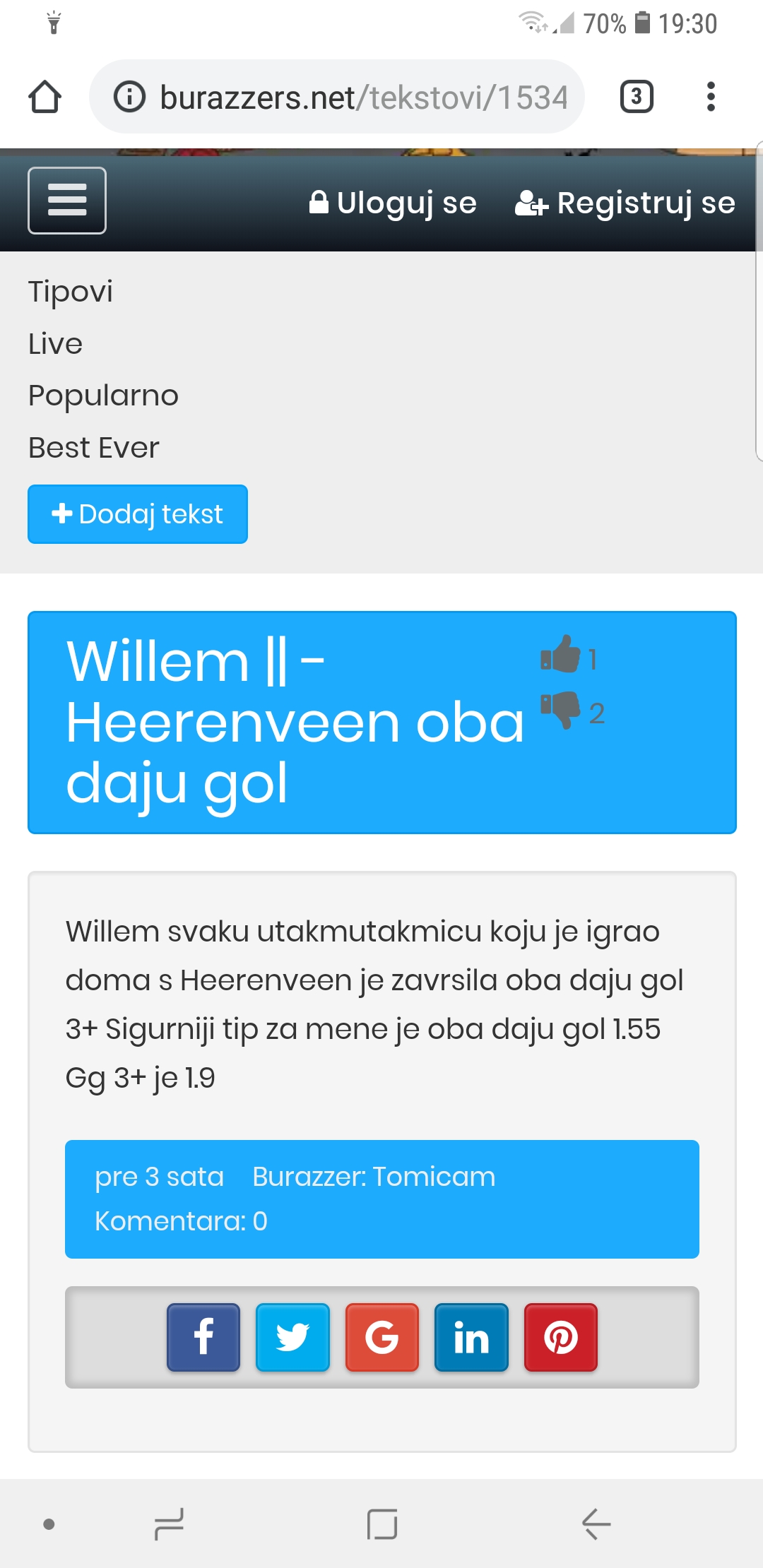Open the Uloguj se login link

point(394,203)
